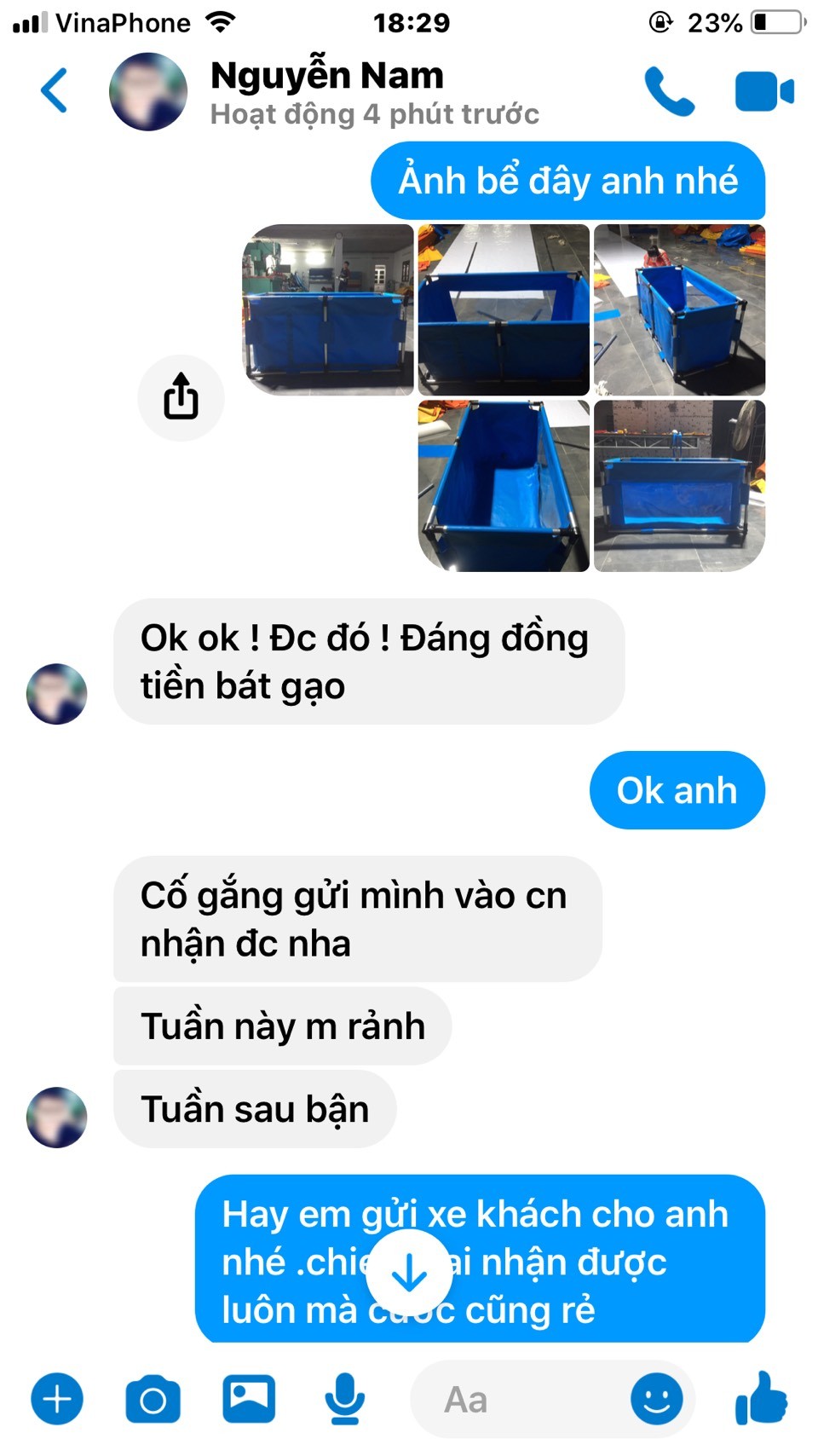Record a voice message with the microphone
Screen dimensions: 818x1456
[x=345, y=1399]
